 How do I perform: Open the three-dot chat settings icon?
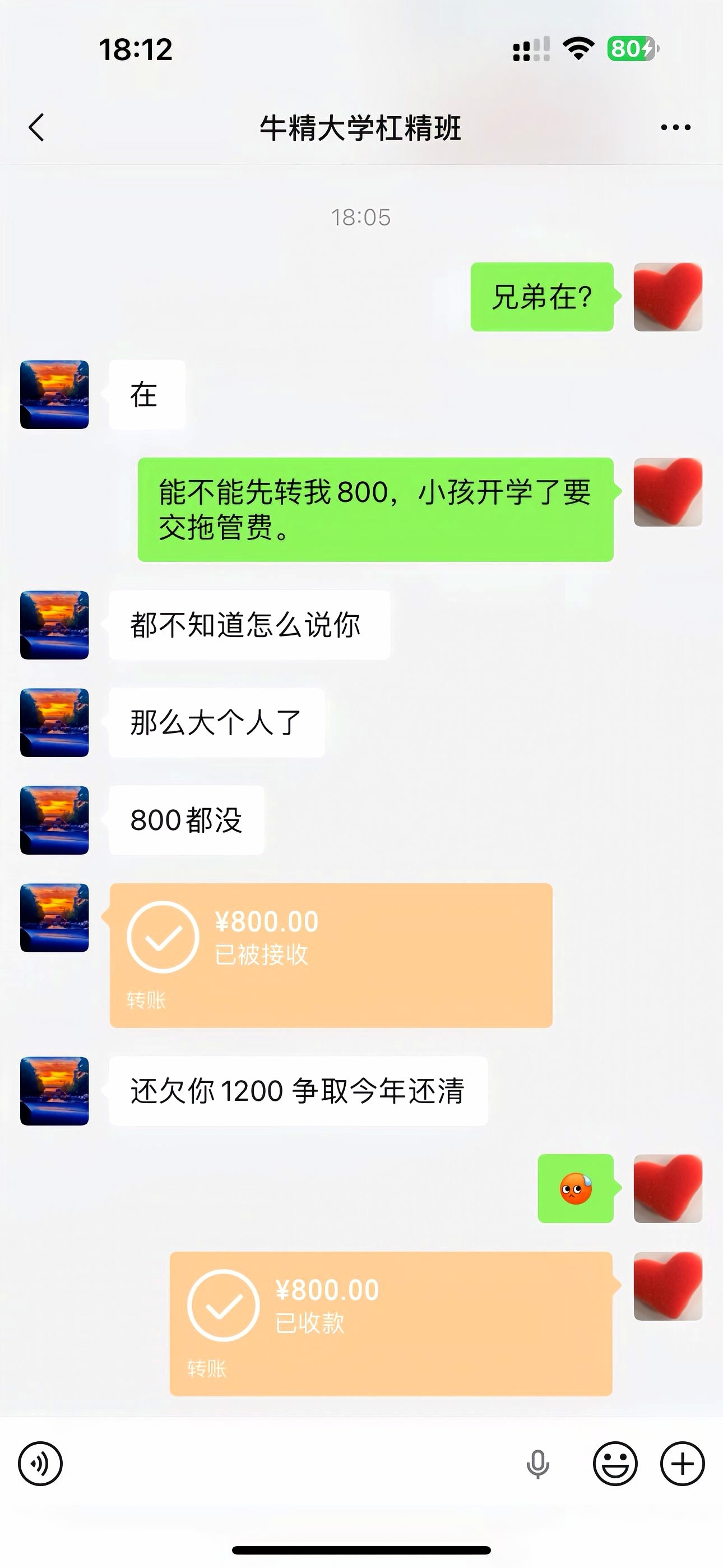674,126
